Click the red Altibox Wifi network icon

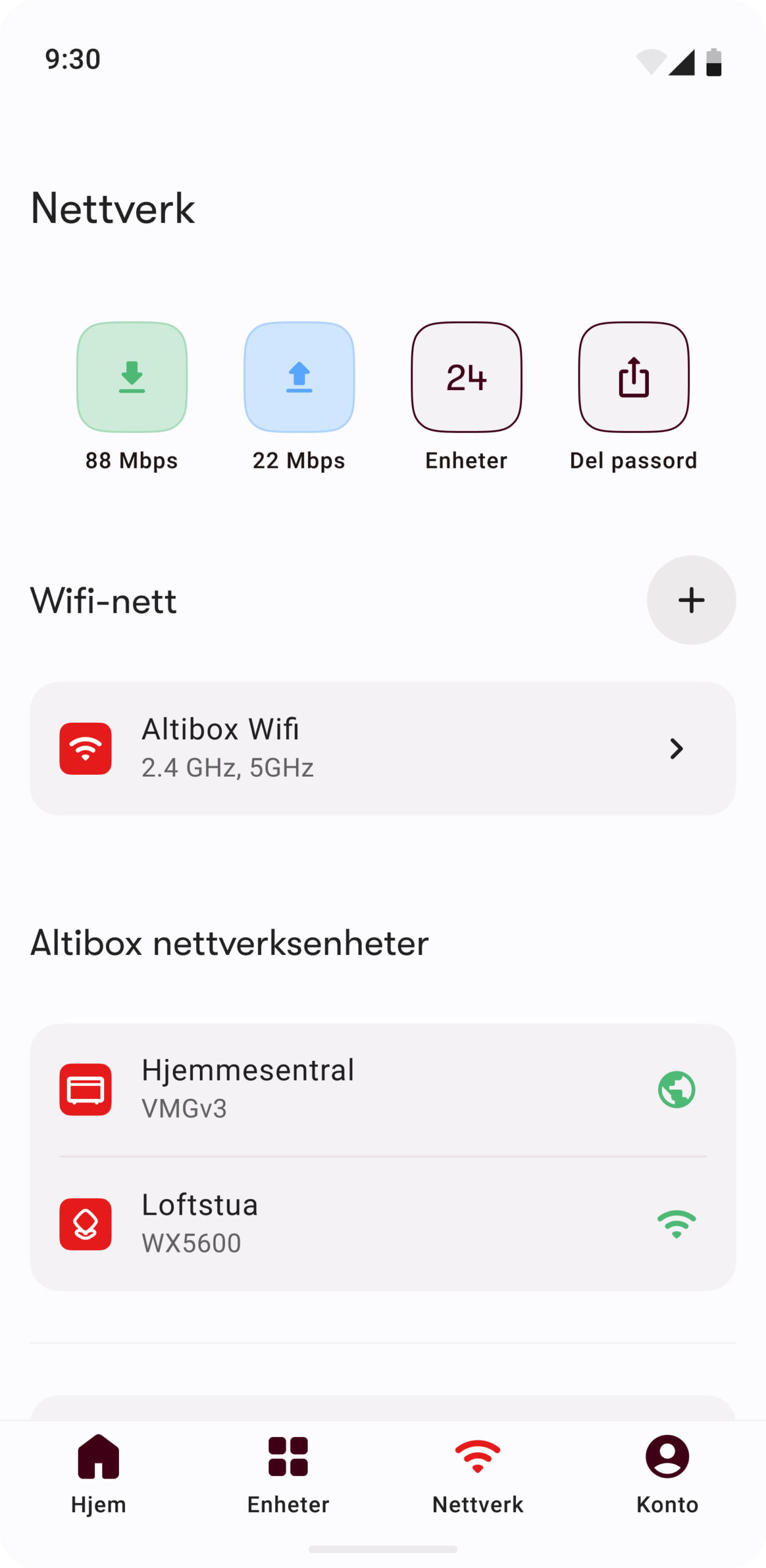85,748
